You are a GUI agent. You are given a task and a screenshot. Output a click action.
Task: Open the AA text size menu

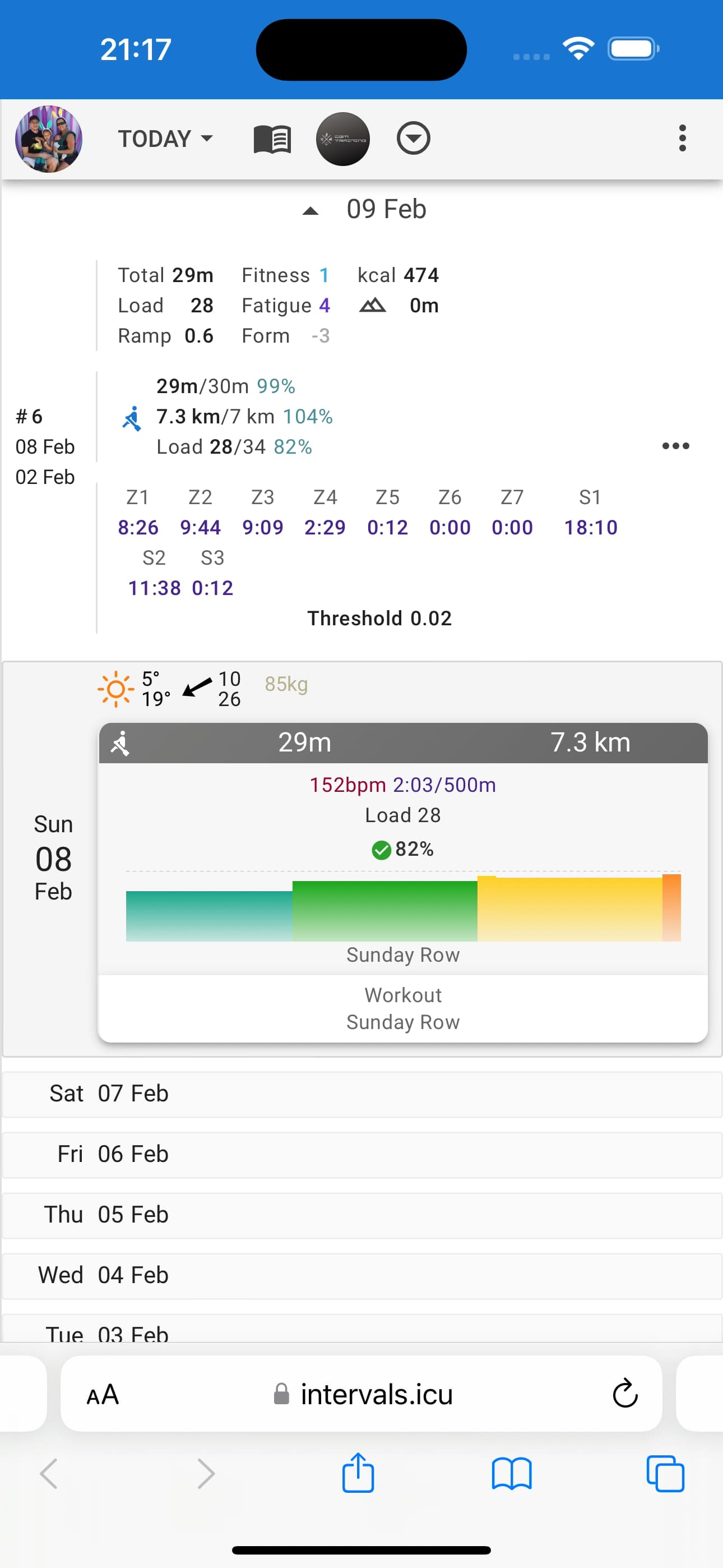[x=103, y=1395]
